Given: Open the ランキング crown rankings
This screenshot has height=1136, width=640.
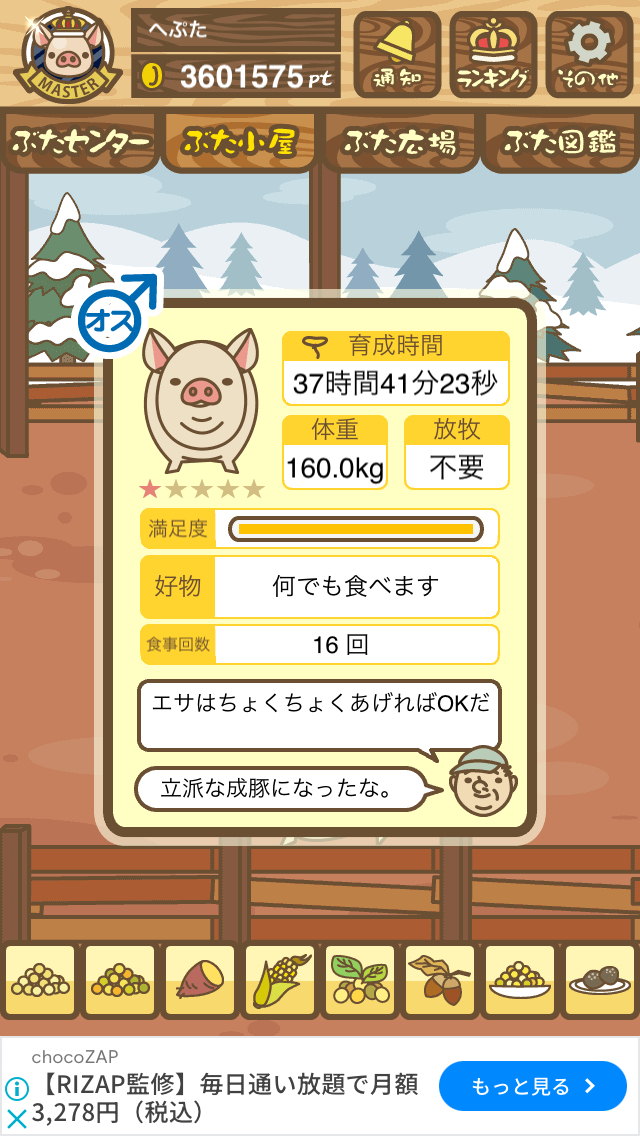Looking at the screenshot, I should pyautogui.click(x=493, y=54).
